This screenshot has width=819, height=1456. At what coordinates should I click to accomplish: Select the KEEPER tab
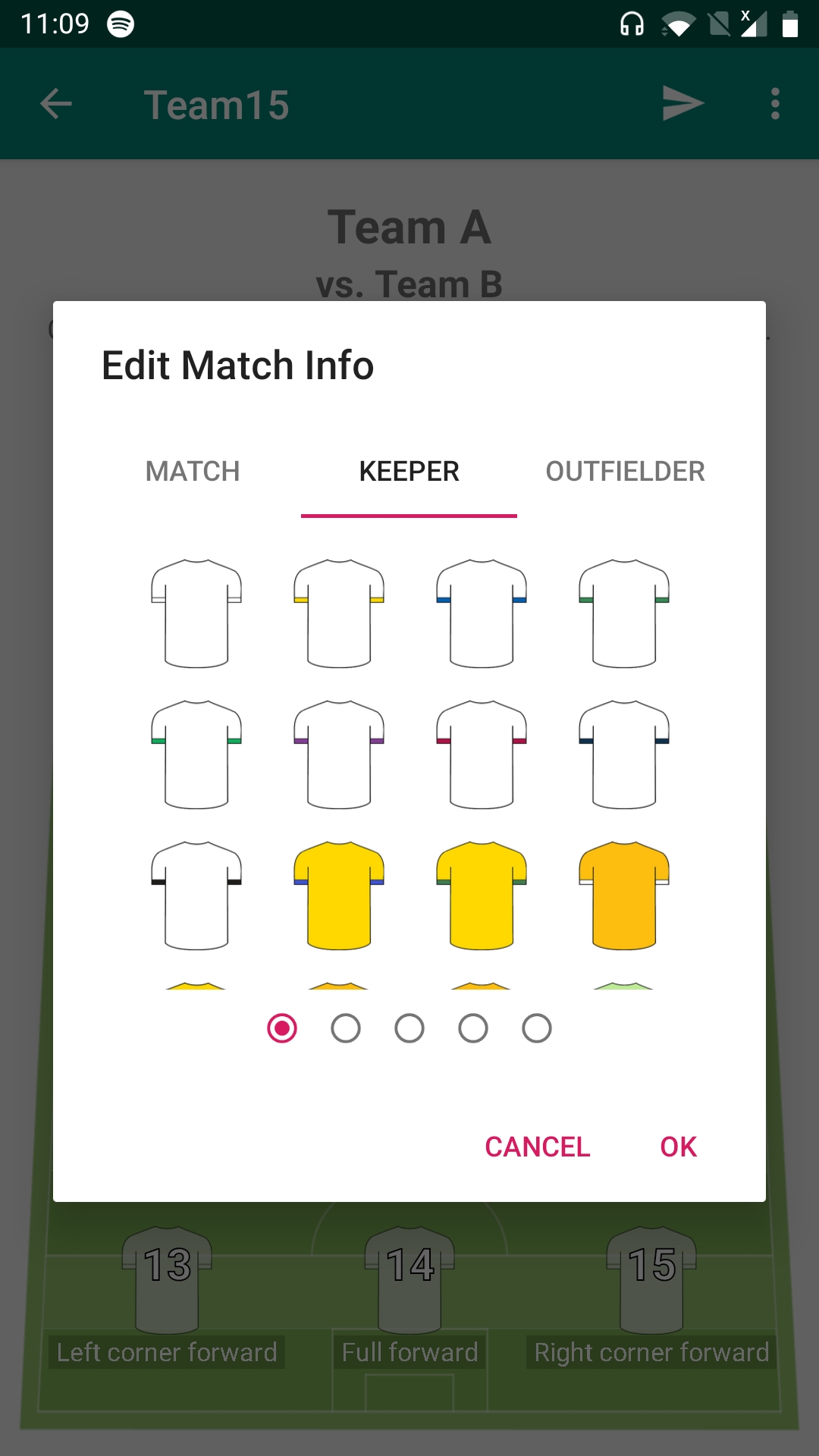coord(409,471)
